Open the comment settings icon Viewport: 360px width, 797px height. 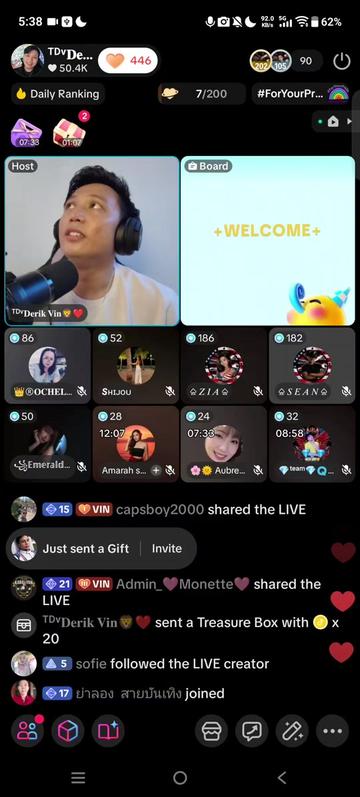point(252,731)
